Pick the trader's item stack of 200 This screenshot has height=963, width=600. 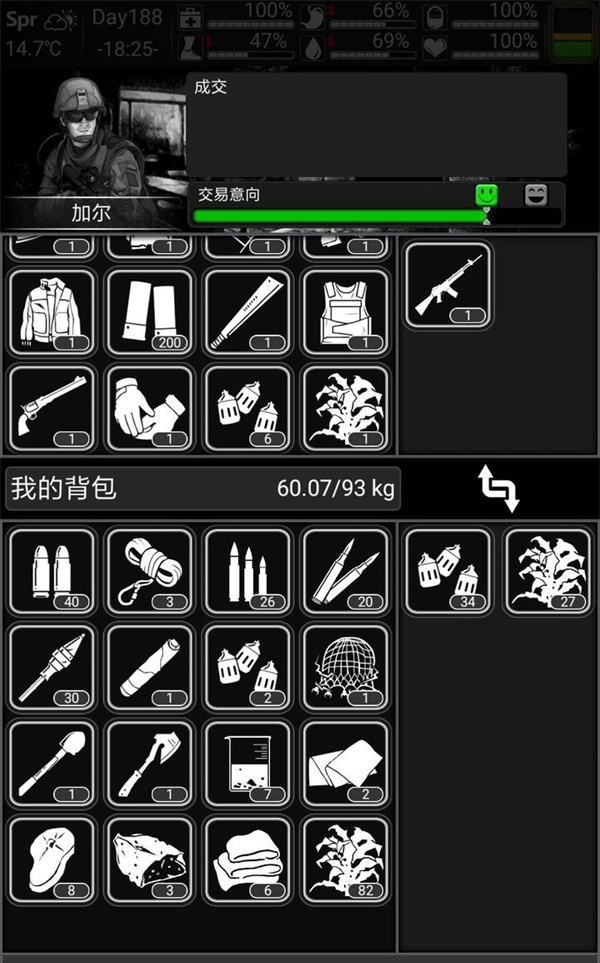150,311
